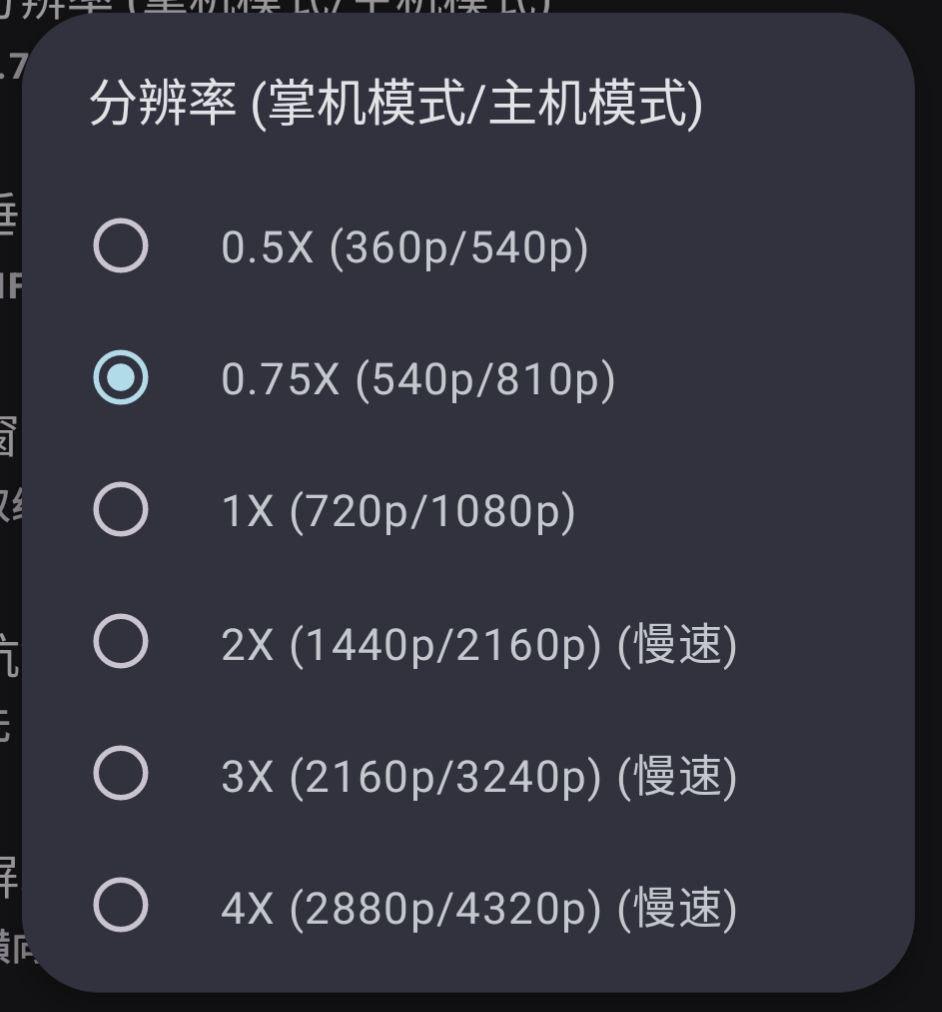Pick the 2X (1440p/2160p) resolution option

[x=121, y=642]
